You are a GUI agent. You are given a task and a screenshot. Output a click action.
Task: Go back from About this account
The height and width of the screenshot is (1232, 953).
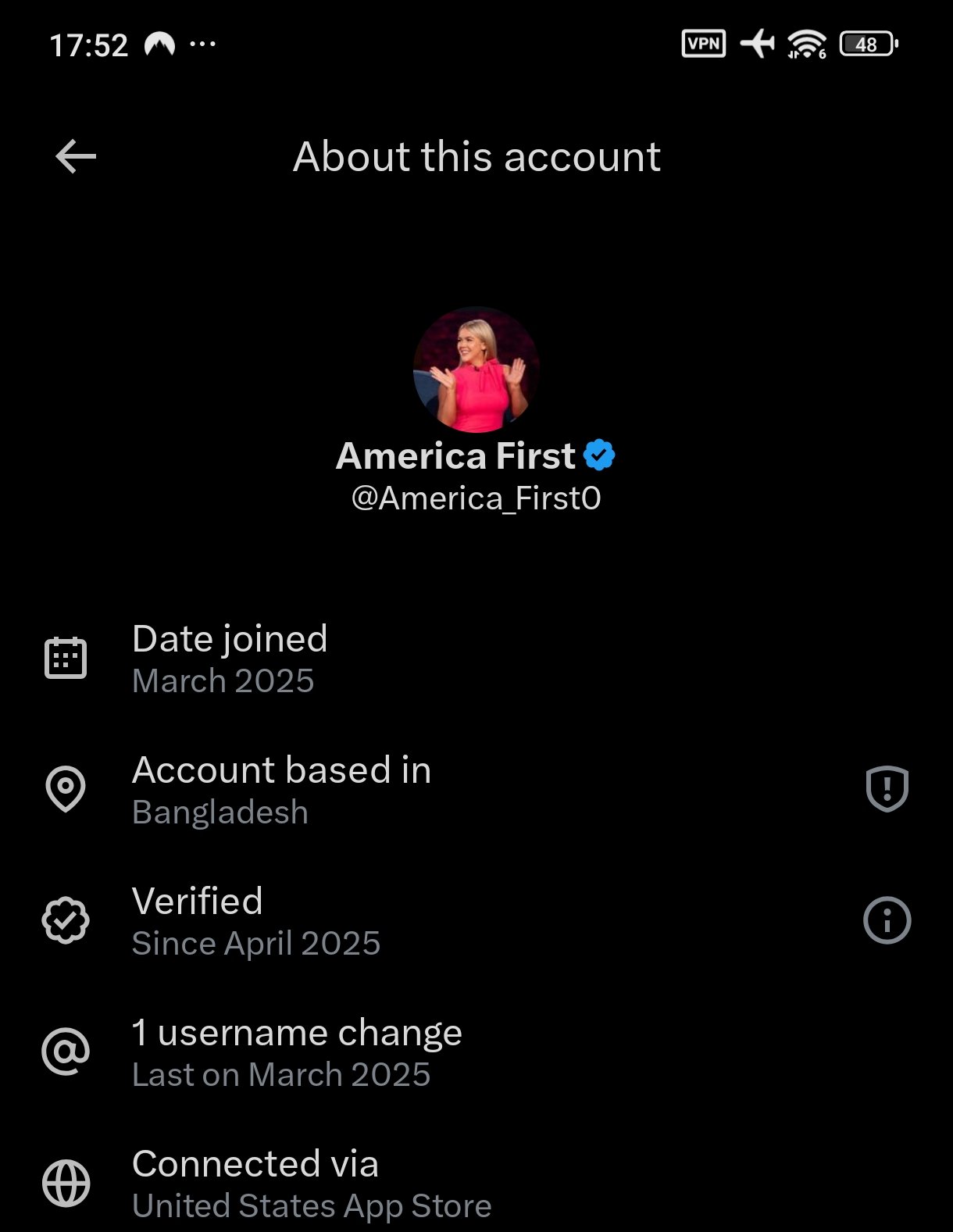coord(76,156)
